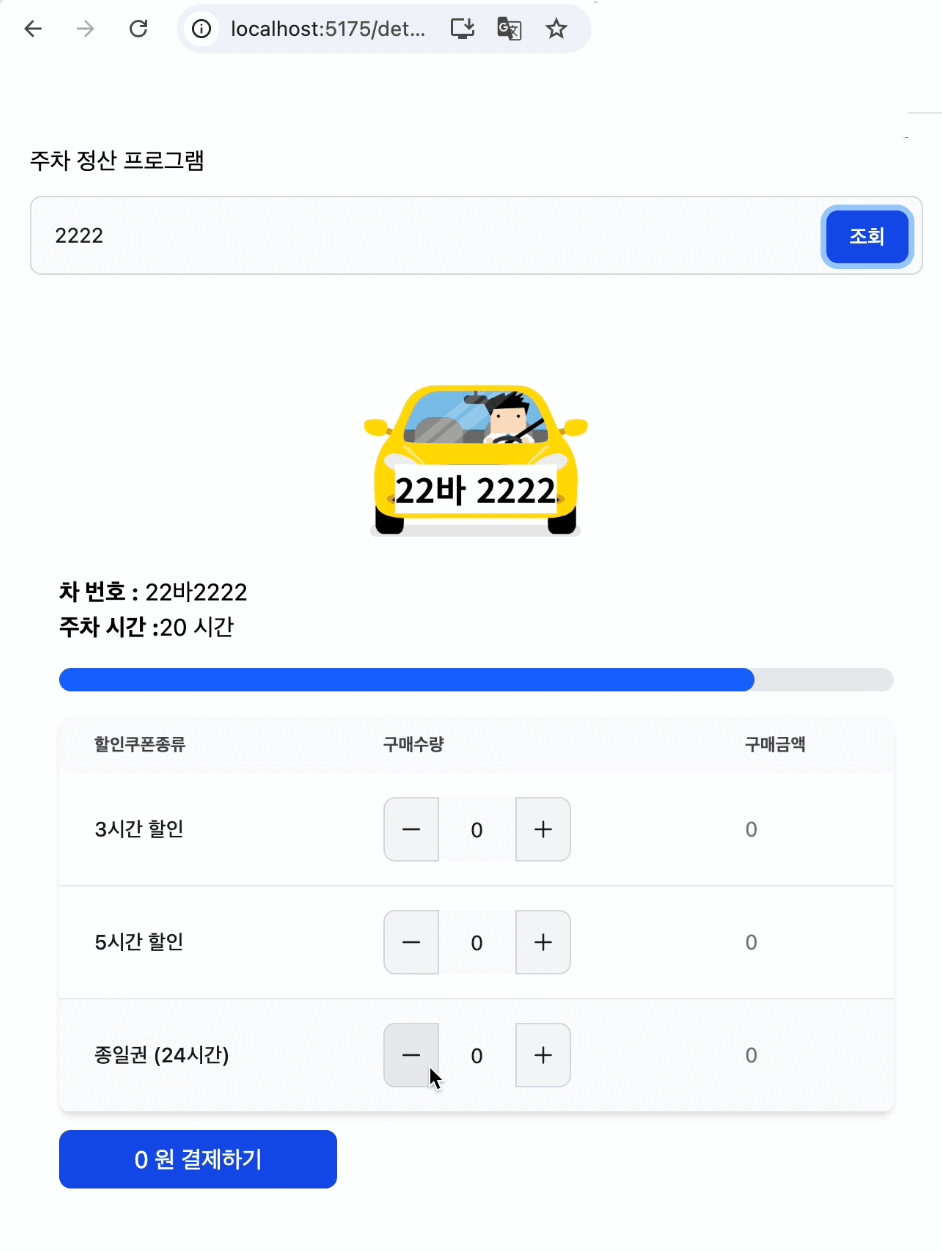The width and height of the screenshot is (942, 1253).
Task: Bookmark this page with the star icon
Action: click(x=556, y=29)
